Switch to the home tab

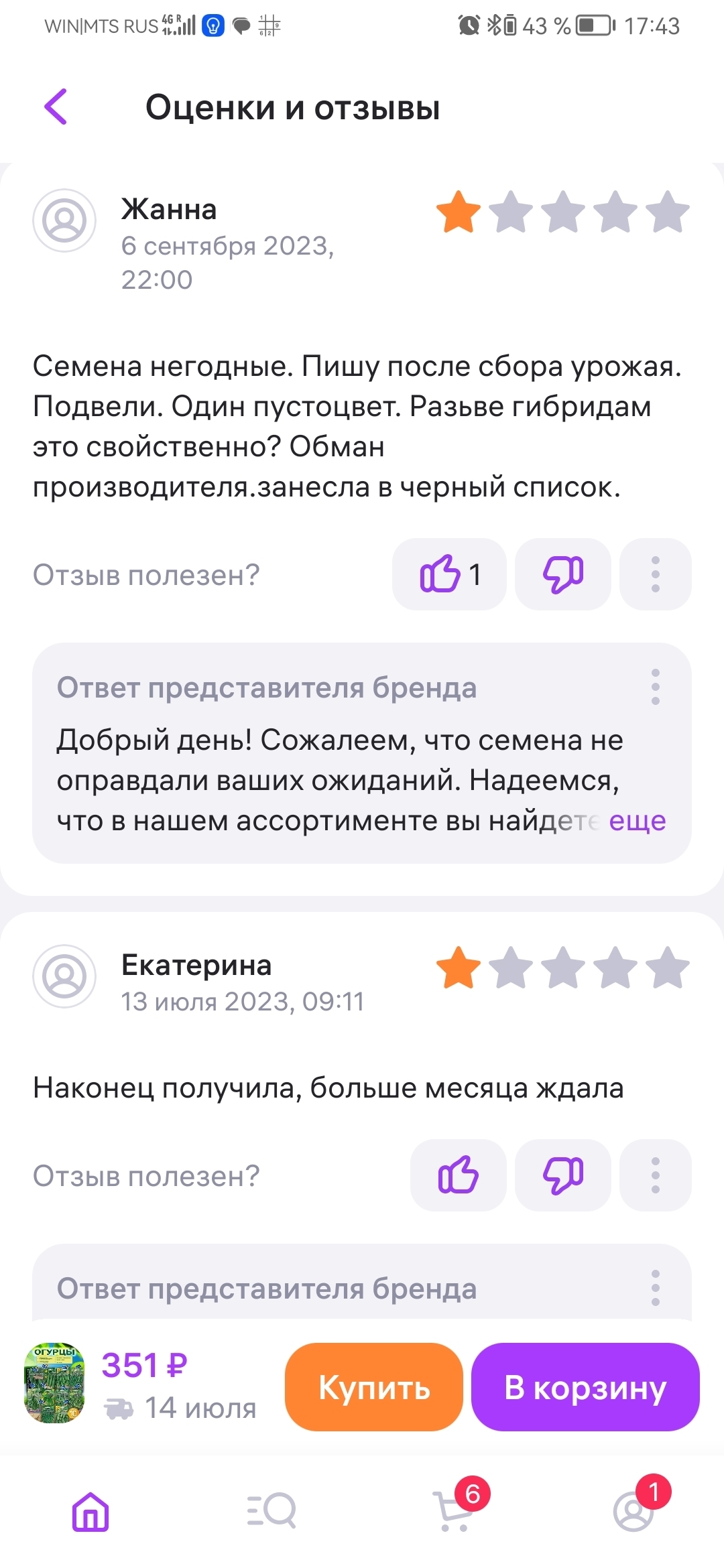pyautogui.click(x=90, y=1512)
